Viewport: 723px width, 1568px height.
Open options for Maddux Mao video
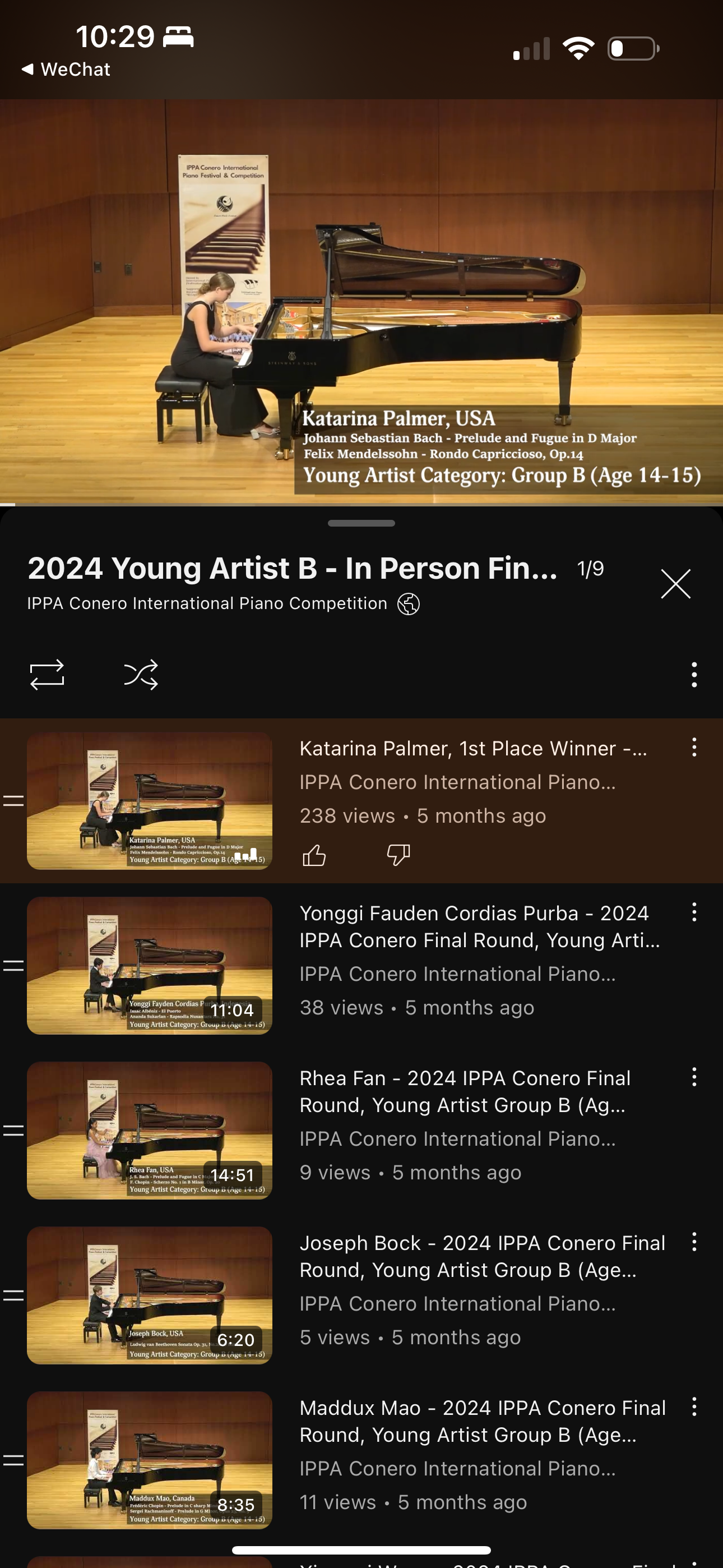(x=694, y=1406)
